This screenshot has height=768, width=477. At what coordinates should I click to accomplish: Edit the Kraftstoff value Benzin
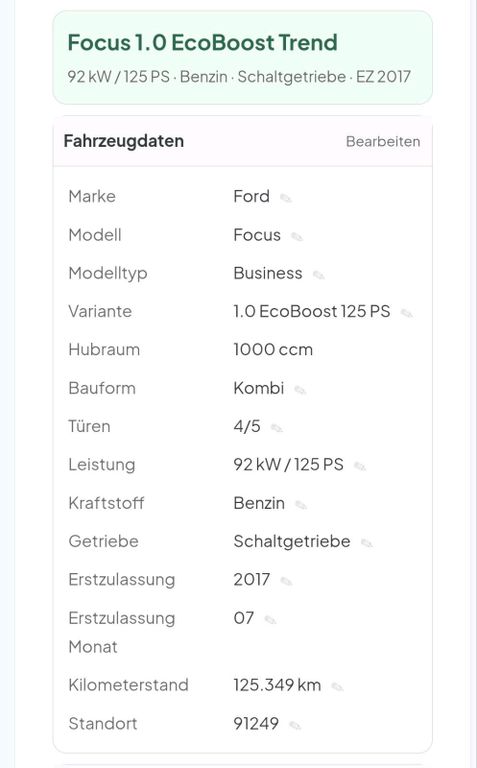point(301,505)
